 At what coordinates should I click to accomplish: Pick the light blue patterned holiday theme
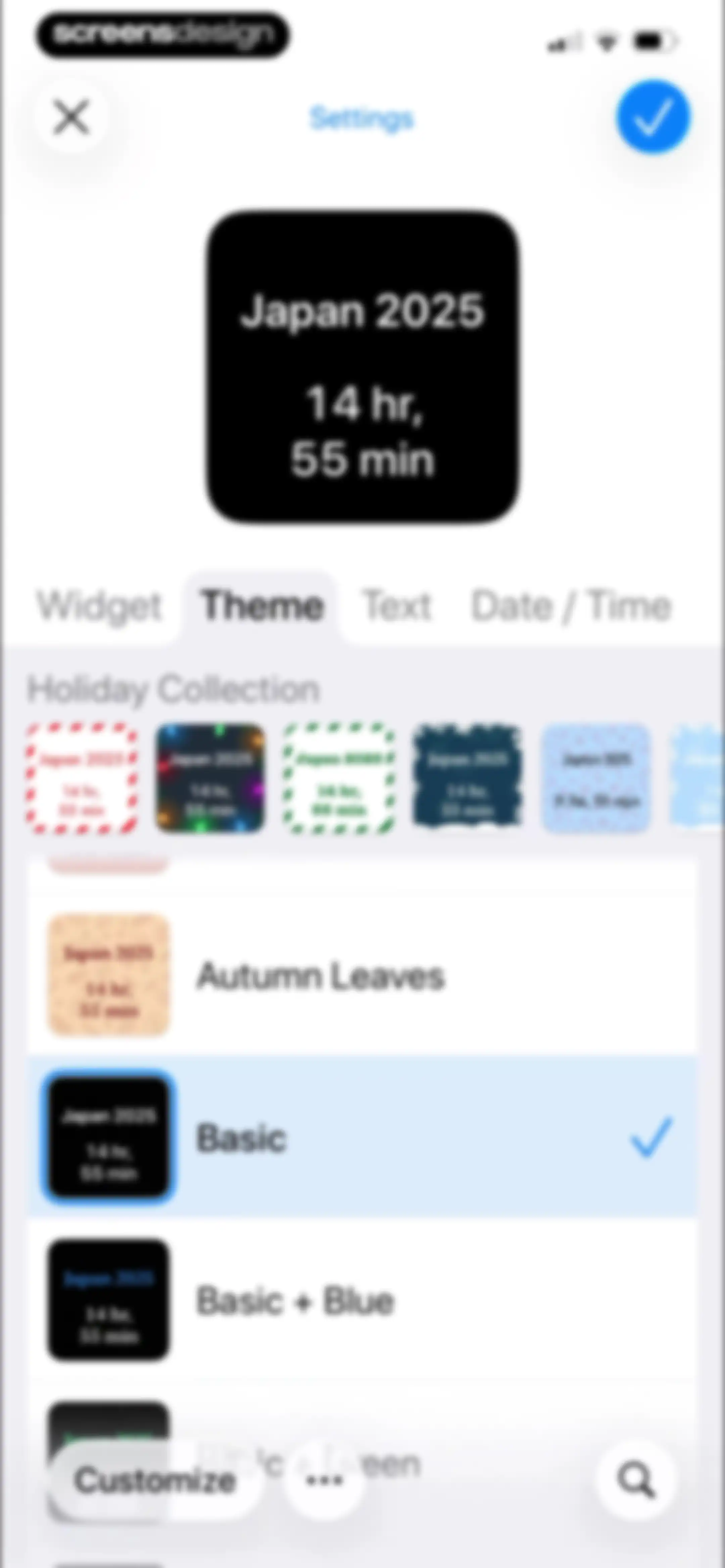click(596, 778)
